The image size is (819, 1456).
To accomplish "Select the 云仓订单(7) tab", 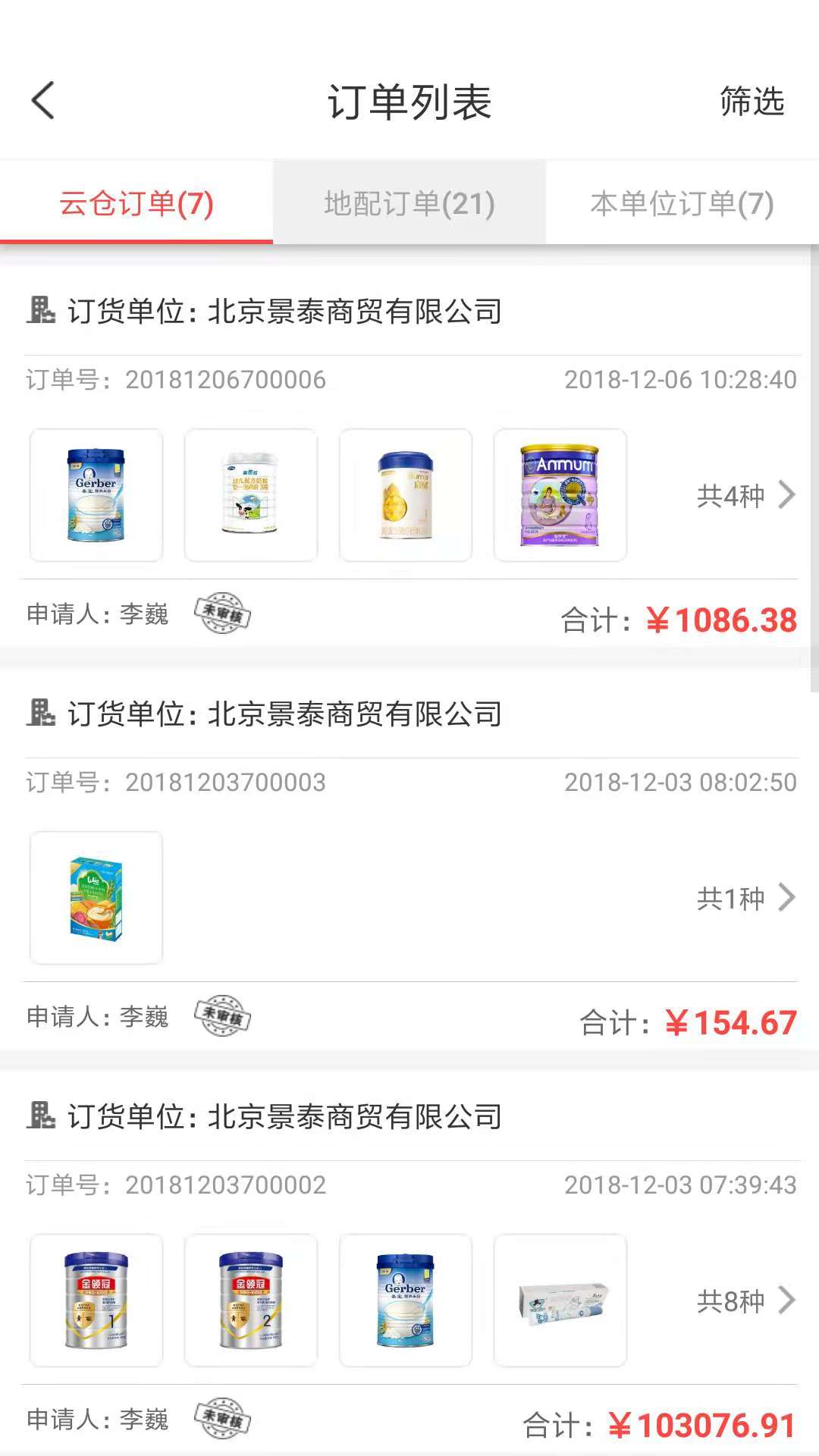I will (x=136, y=203).
